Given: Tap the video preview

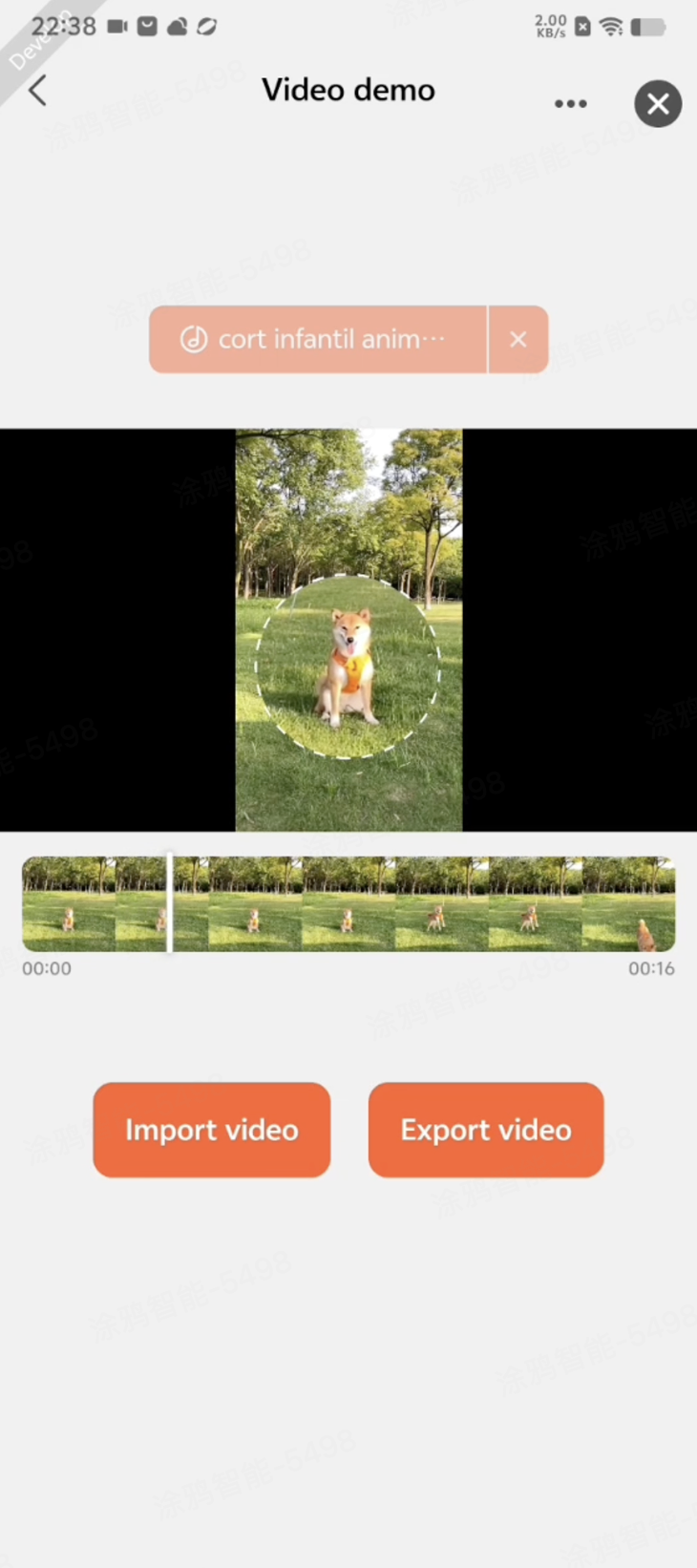Looking at the screenshot, I should 348,630.
